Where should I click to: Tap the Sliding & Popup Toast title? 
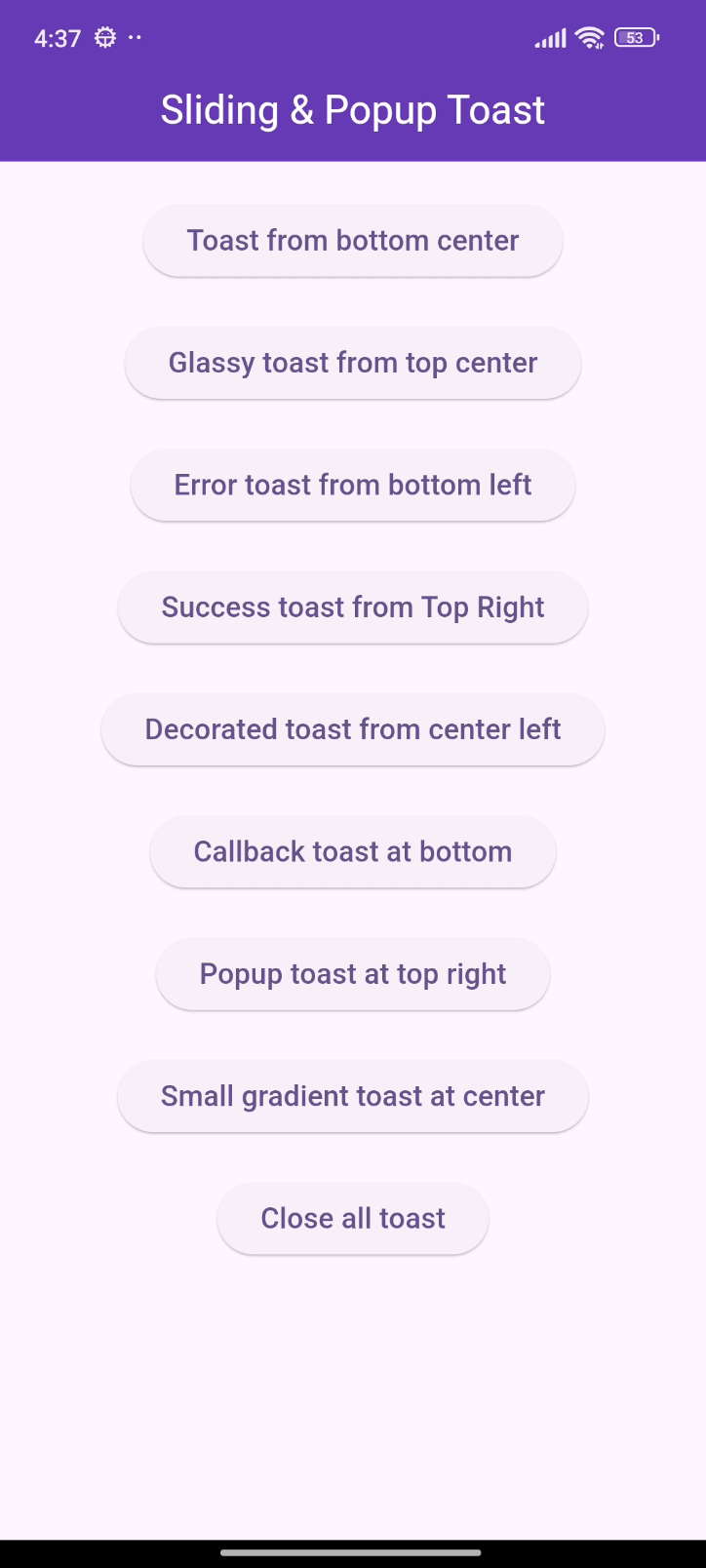tap(353, 109)
